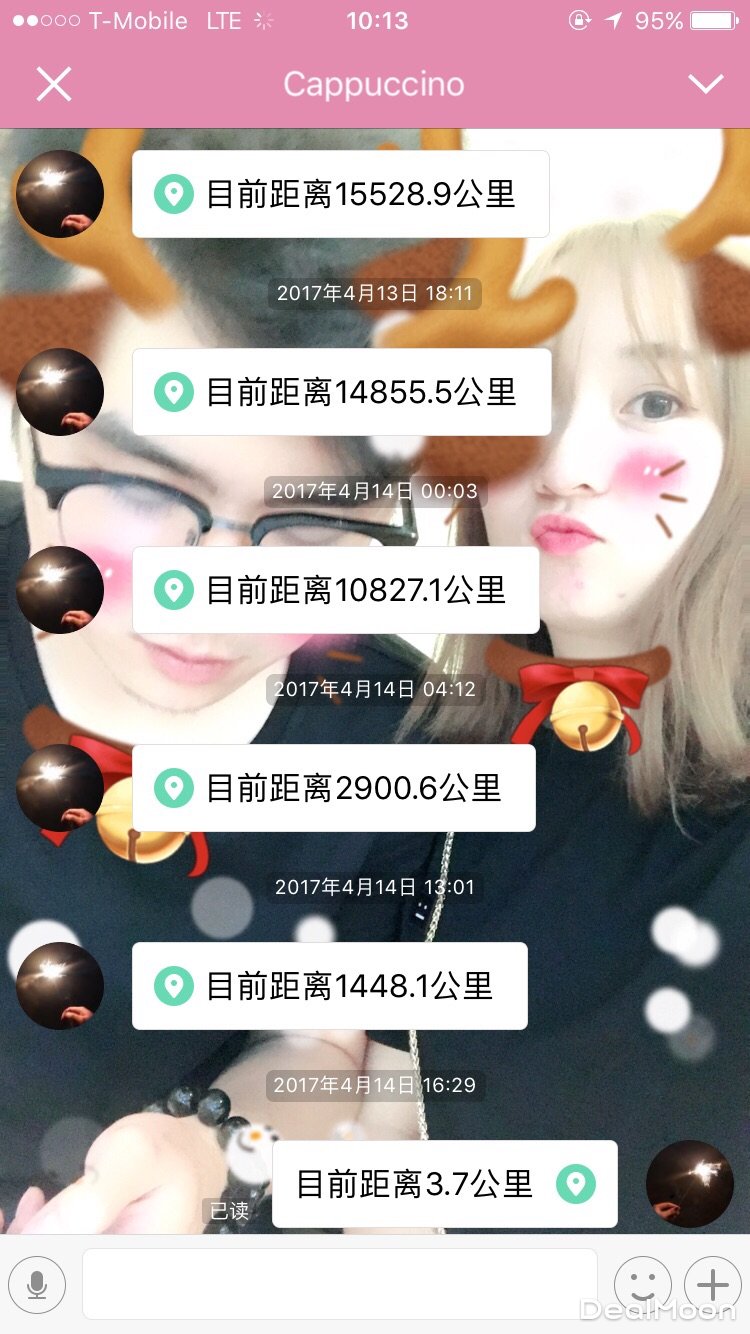View my avatar beside 3.7公里 message
750x1334 pixels.
tap(690, 1184)
